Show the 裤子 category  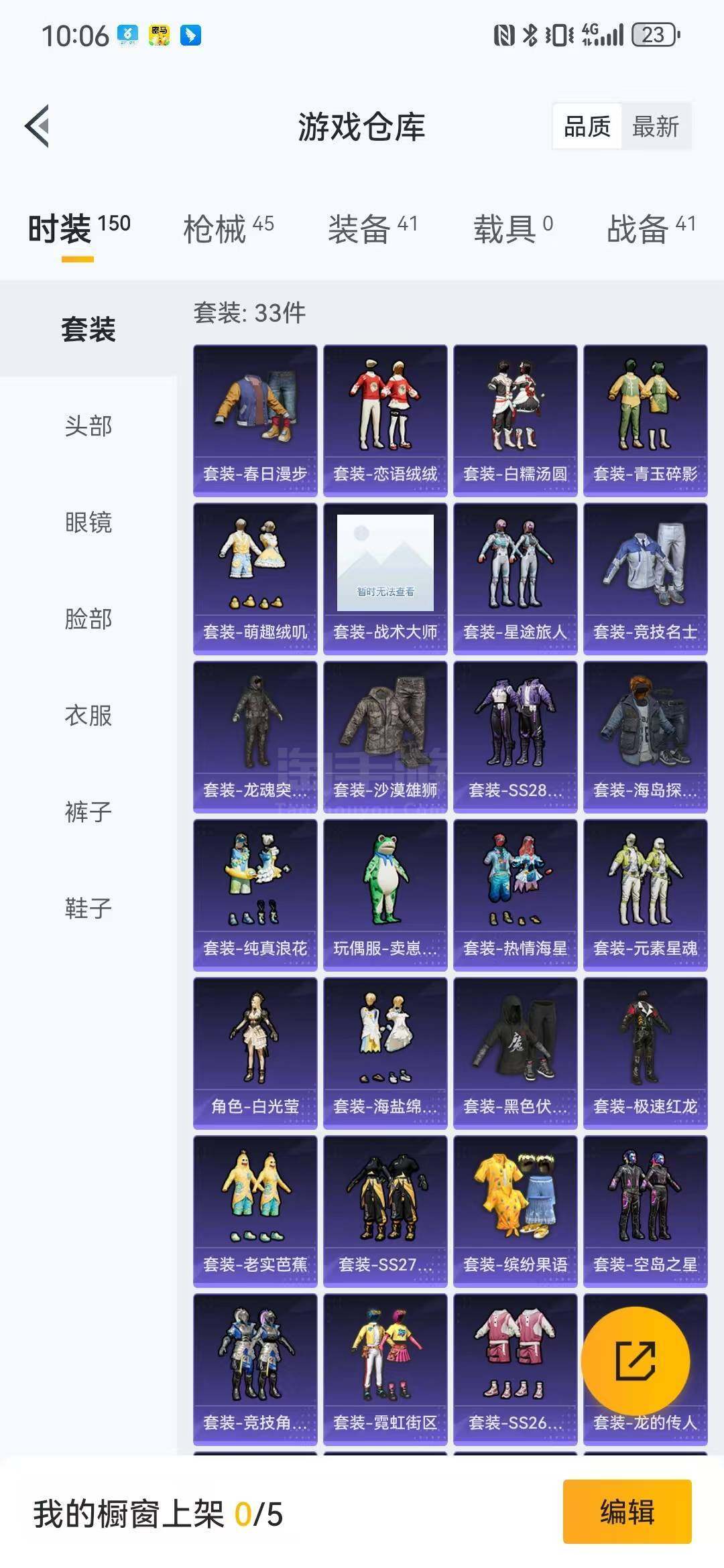point(88,811)
